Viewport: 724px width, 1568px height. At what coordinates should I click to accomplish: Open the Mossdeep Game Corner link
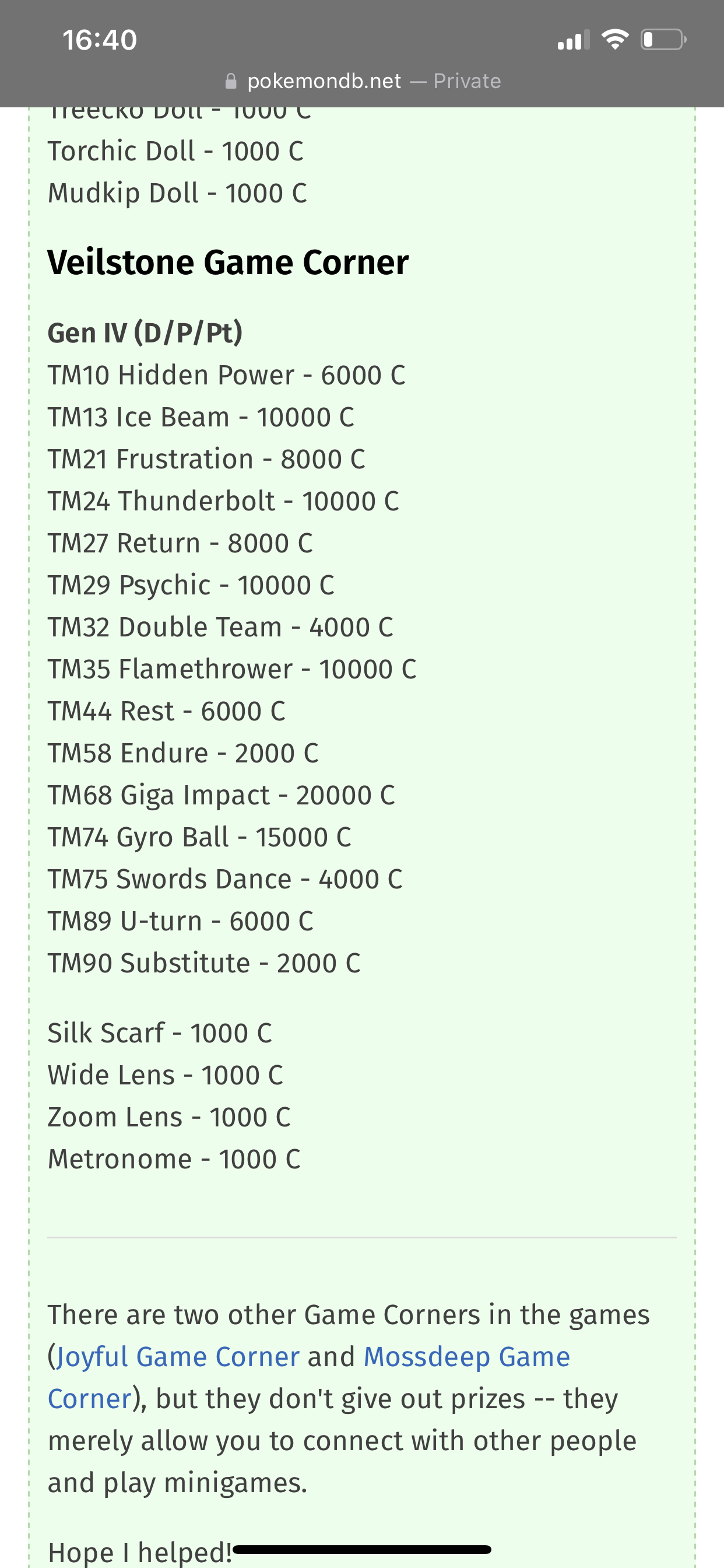[466, 1357]
